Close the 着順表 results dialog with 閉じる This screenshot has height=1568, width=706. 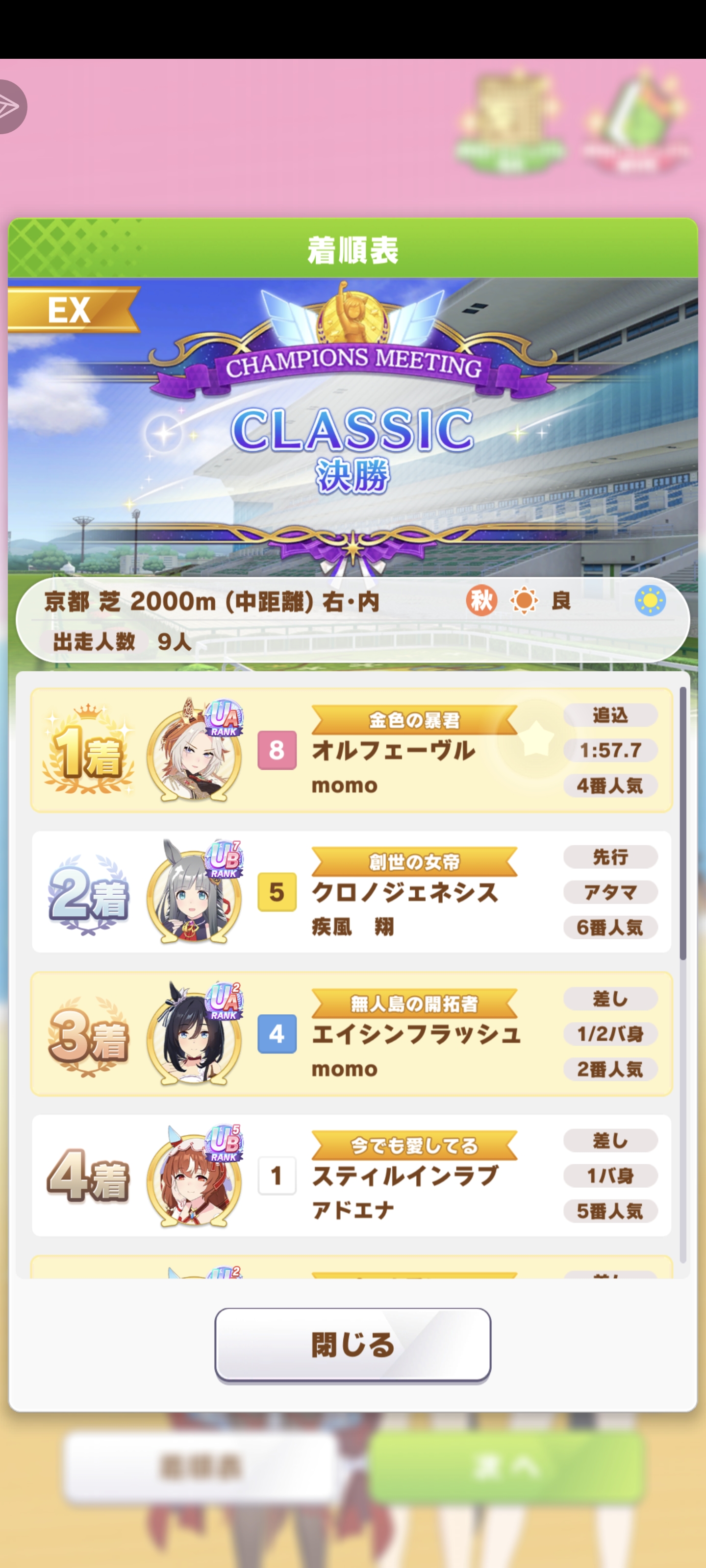pos(353,1345)
